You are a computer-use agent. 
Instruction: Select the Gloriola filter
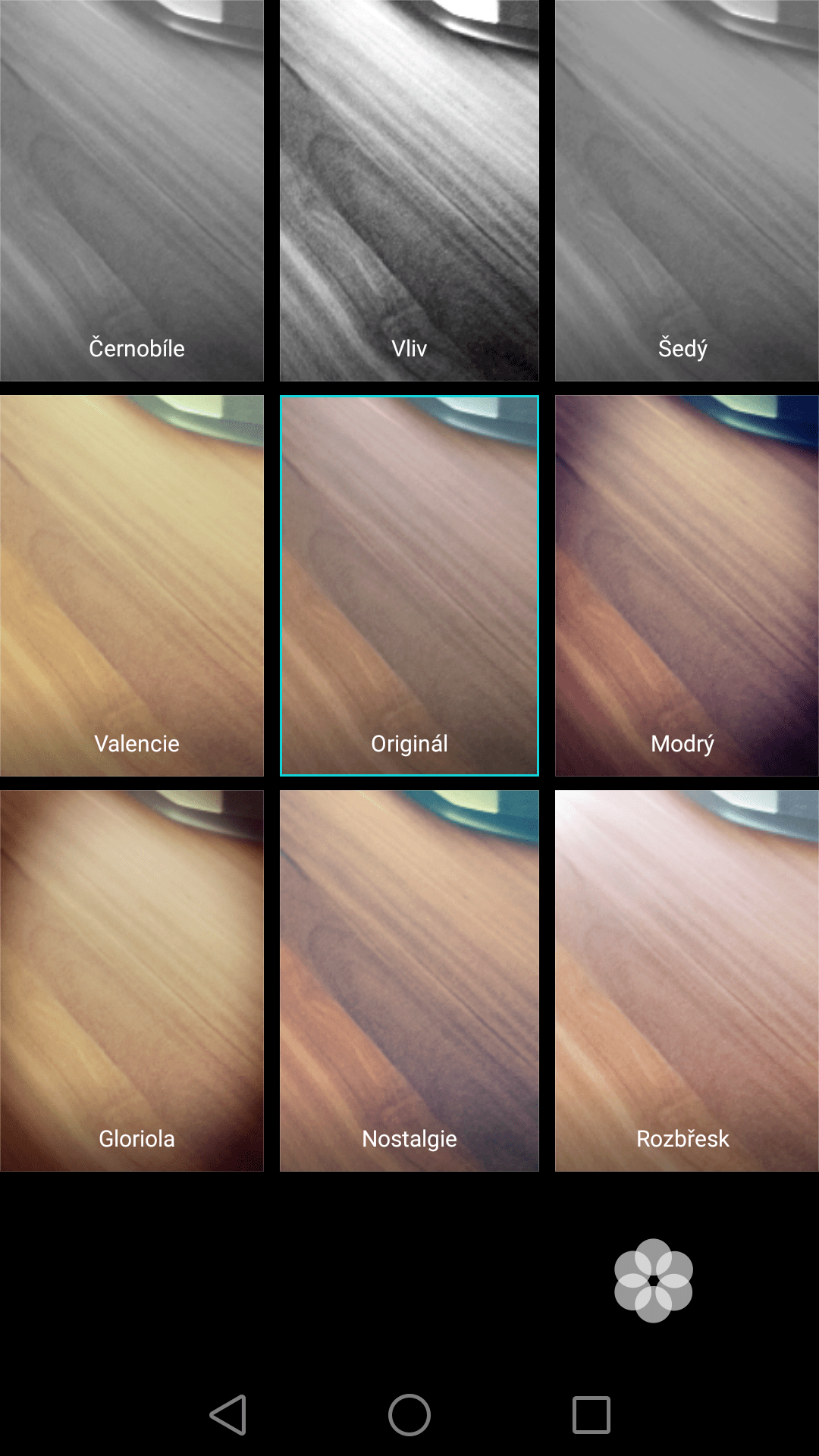pos(132,981)
